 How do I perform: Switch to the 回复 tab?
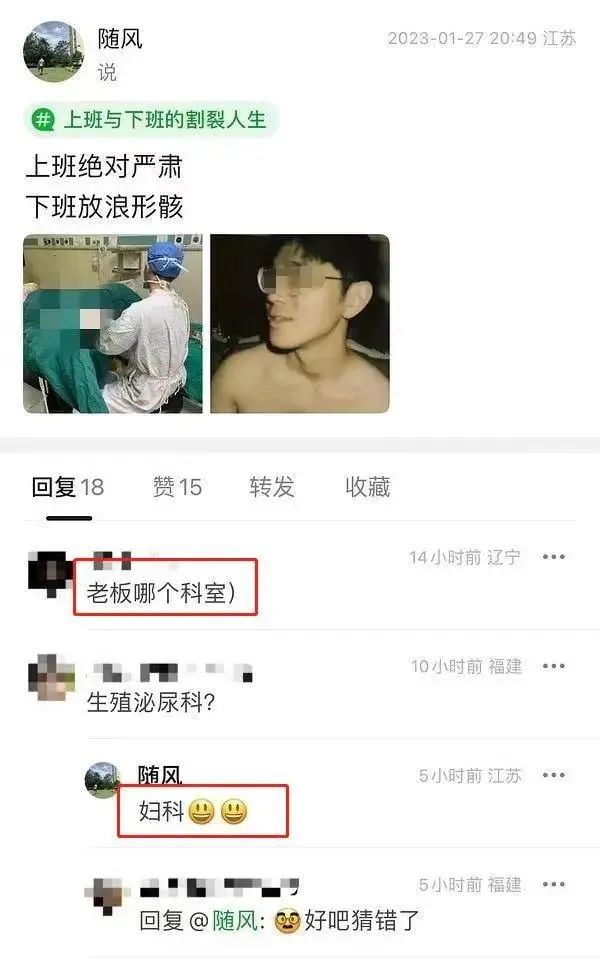pos(67,487)
